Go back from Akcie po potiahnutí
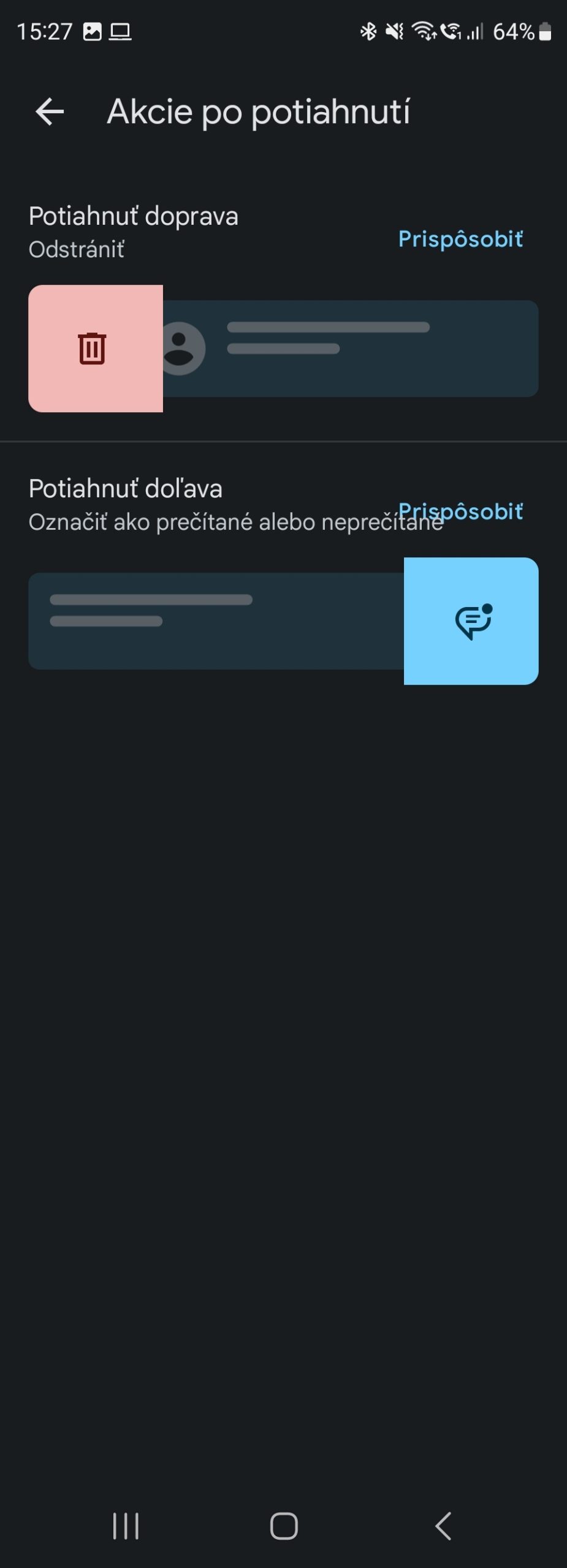This screenshot has width=567, height=1568. [x=50, y=111]
